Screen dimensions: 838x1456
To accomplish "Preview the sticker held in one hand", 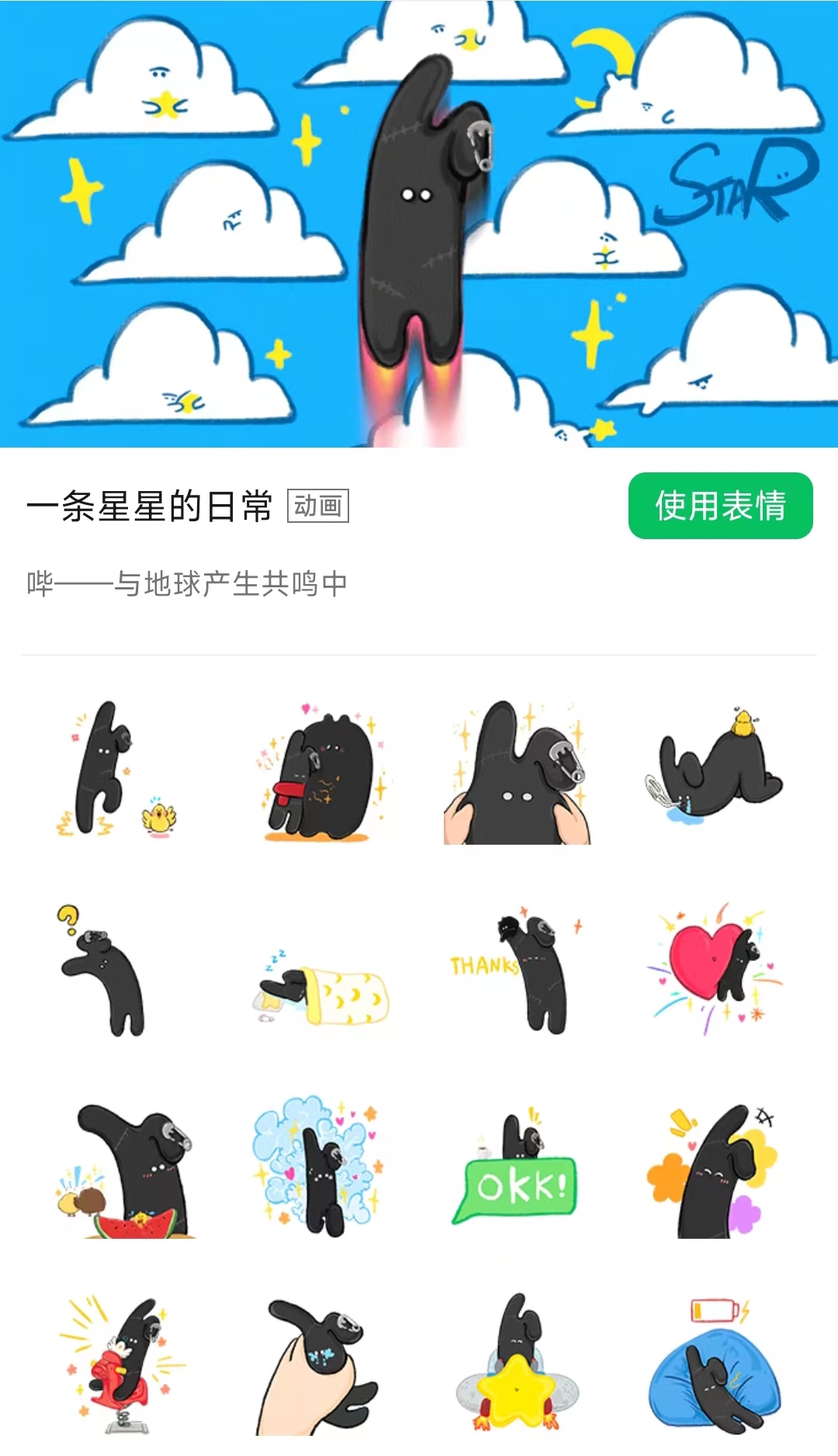I will point(318,1367).
